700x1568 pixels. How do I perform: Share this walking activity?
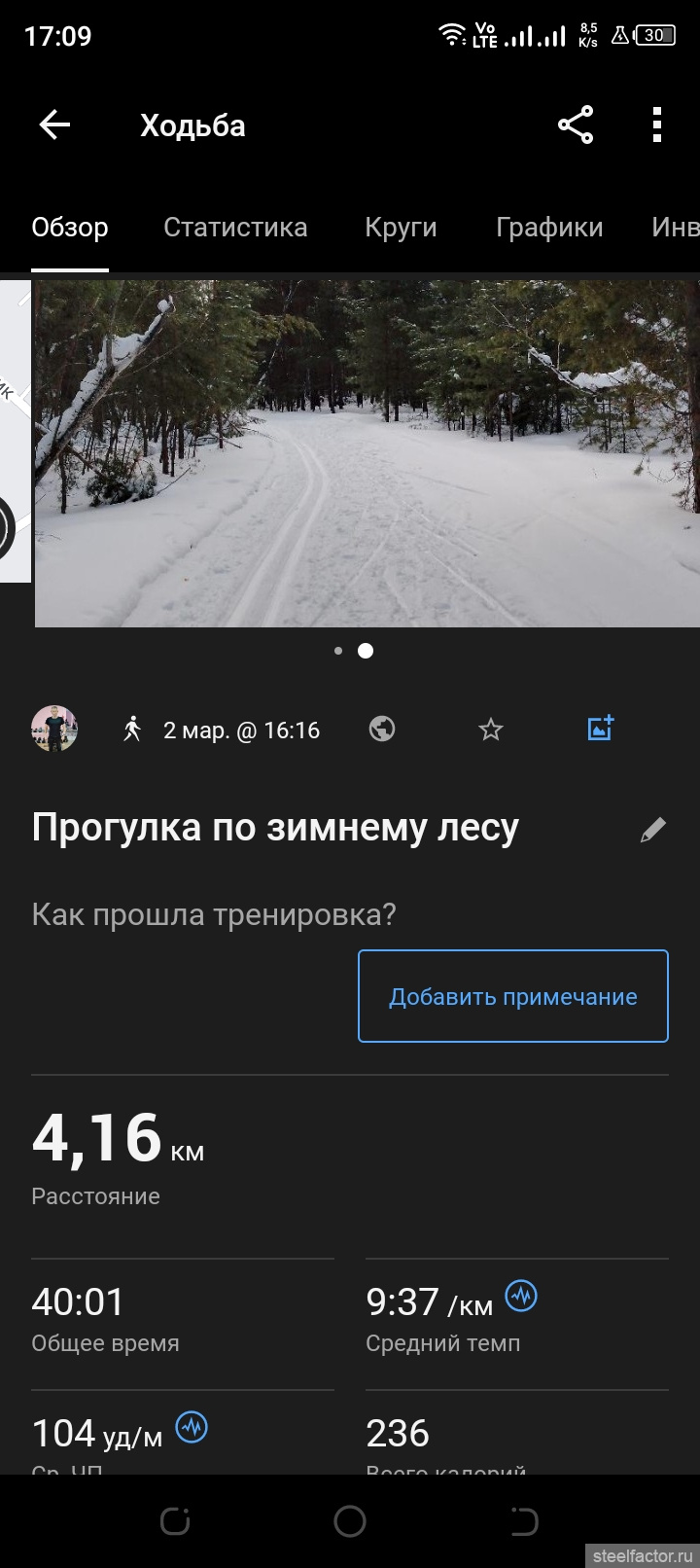(x=576, y=125)
